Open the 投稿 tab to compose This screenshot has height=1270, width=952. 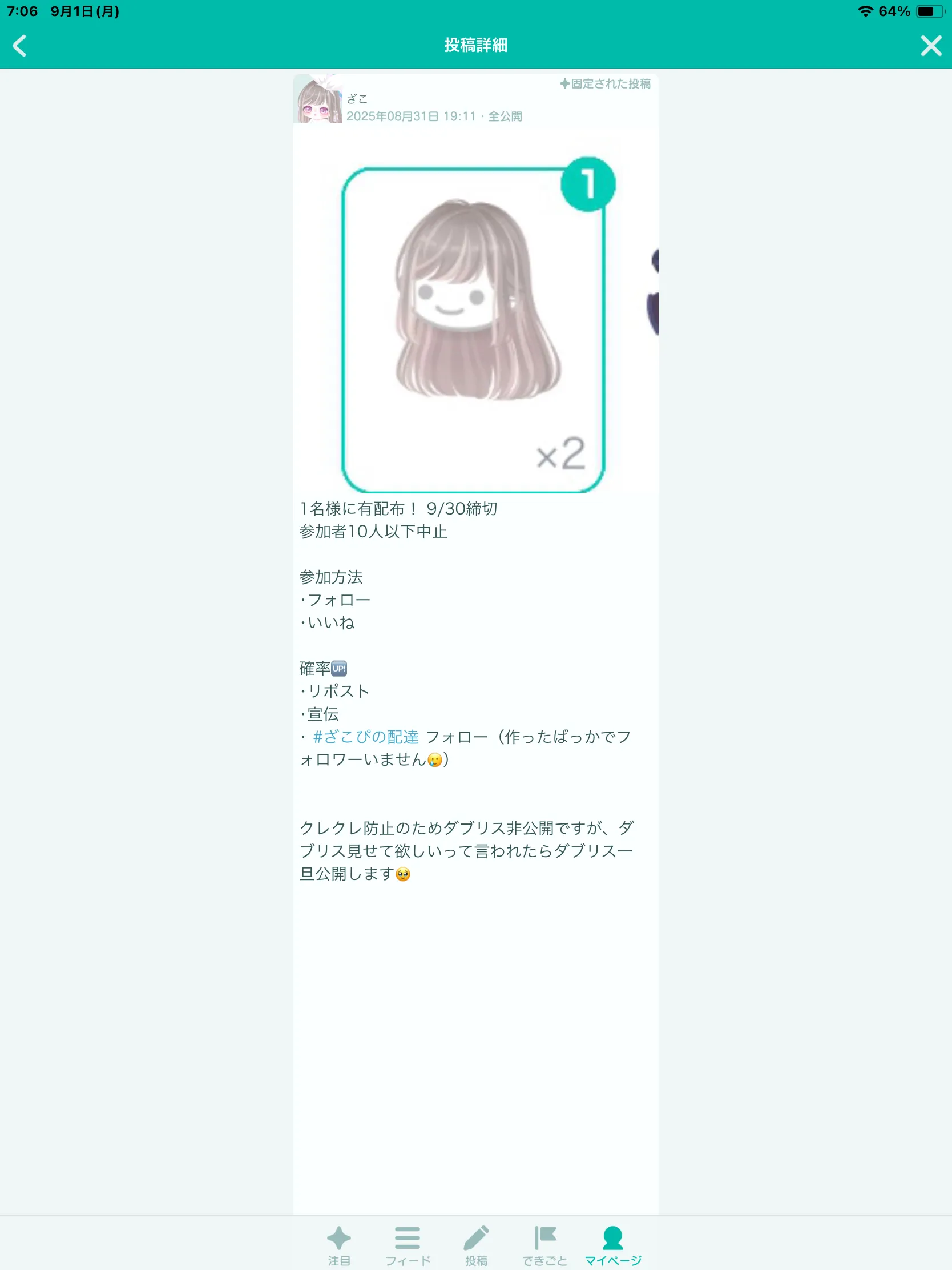click(x=477, y=1244)
